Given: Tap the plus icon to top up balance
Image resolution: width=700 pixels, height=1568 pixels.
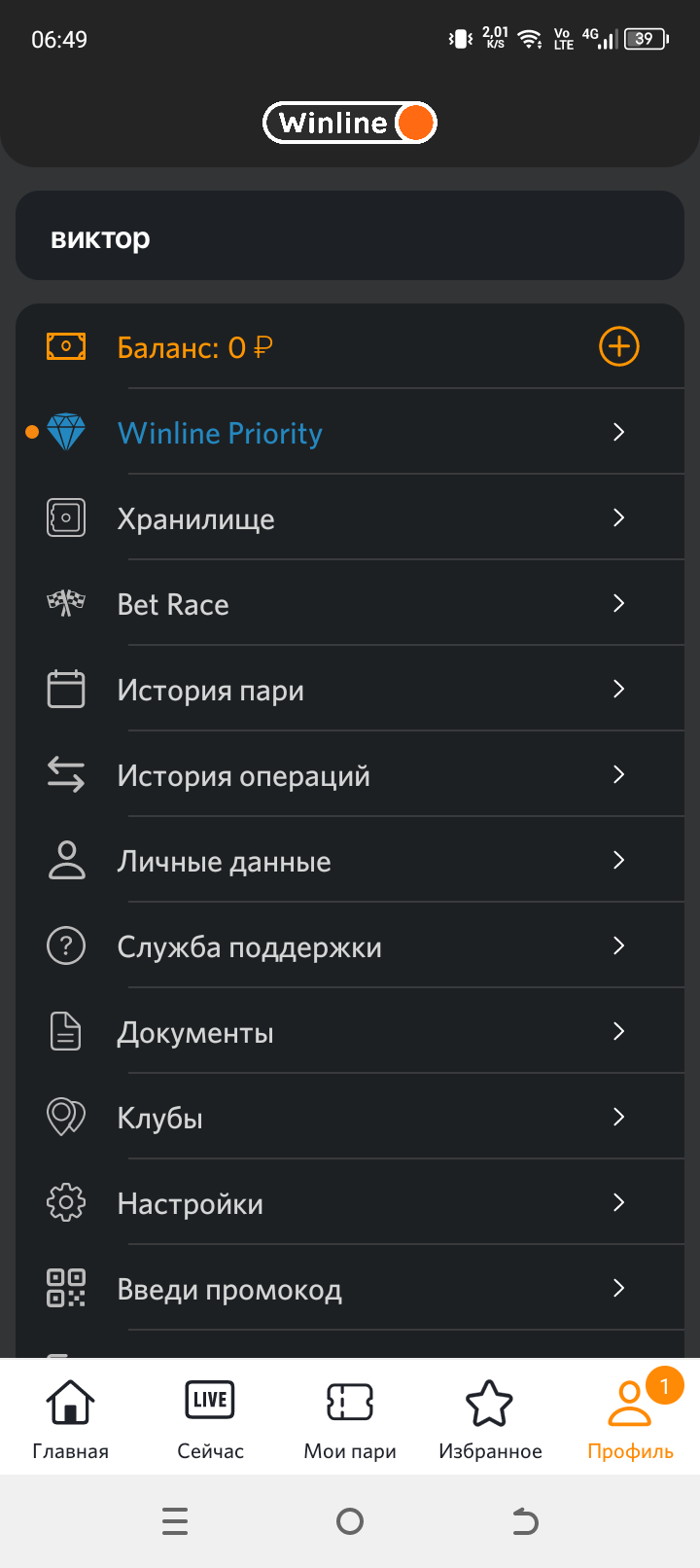Looking at the screenshot, I should pyautogui.click(x=618, y=347).
